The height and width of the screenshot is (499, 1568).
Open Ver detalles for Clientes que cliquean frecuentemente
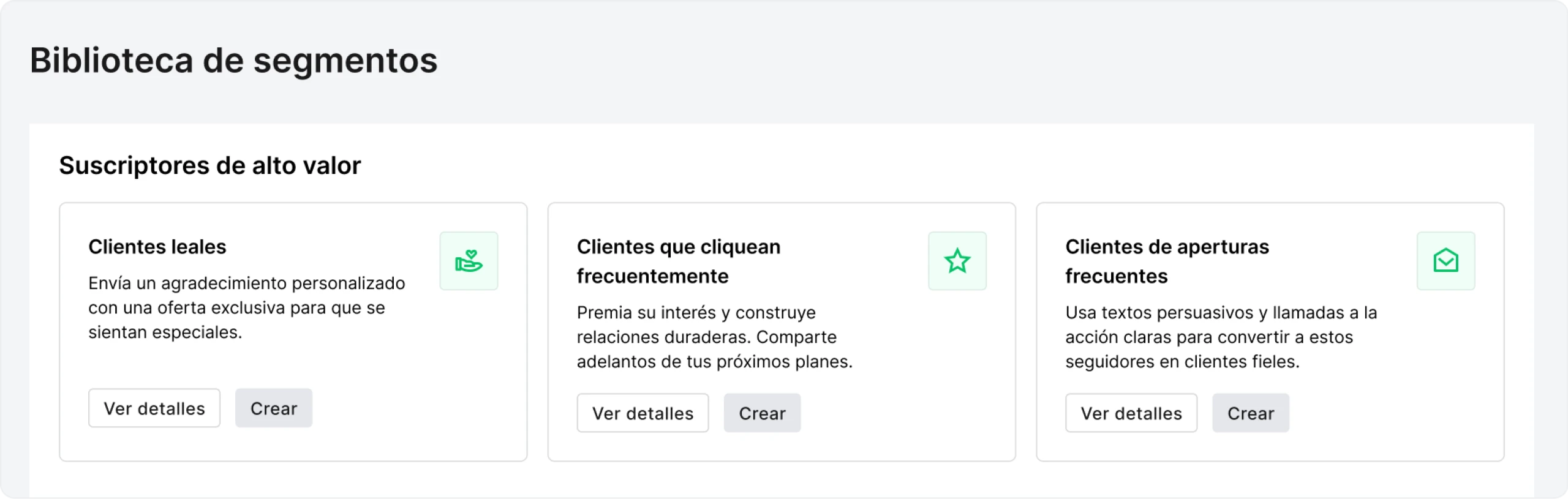click(x=643, y=413)
